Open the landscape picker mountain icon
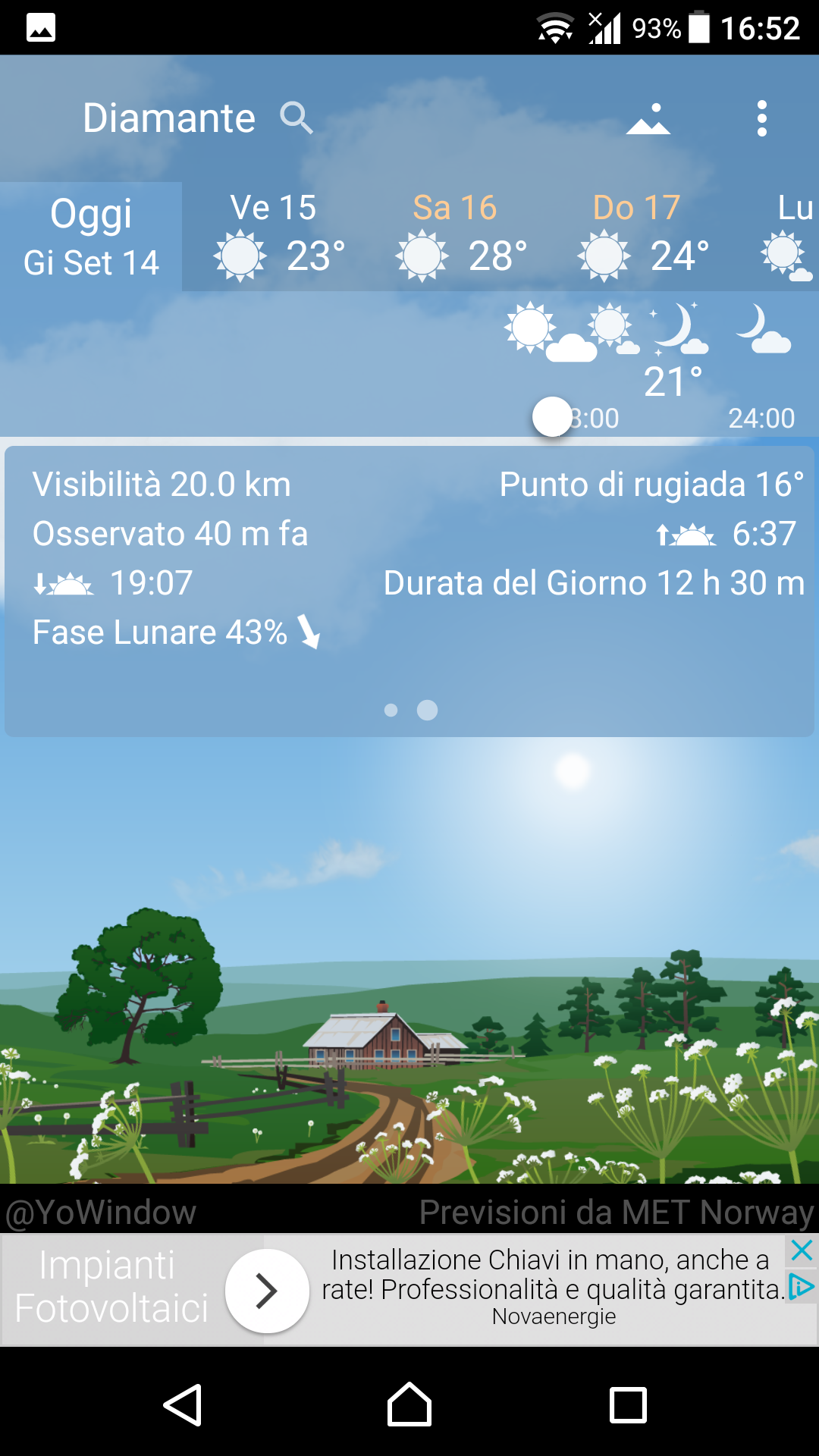Screen dimensions: 819x1456 [x=648, y=119]
